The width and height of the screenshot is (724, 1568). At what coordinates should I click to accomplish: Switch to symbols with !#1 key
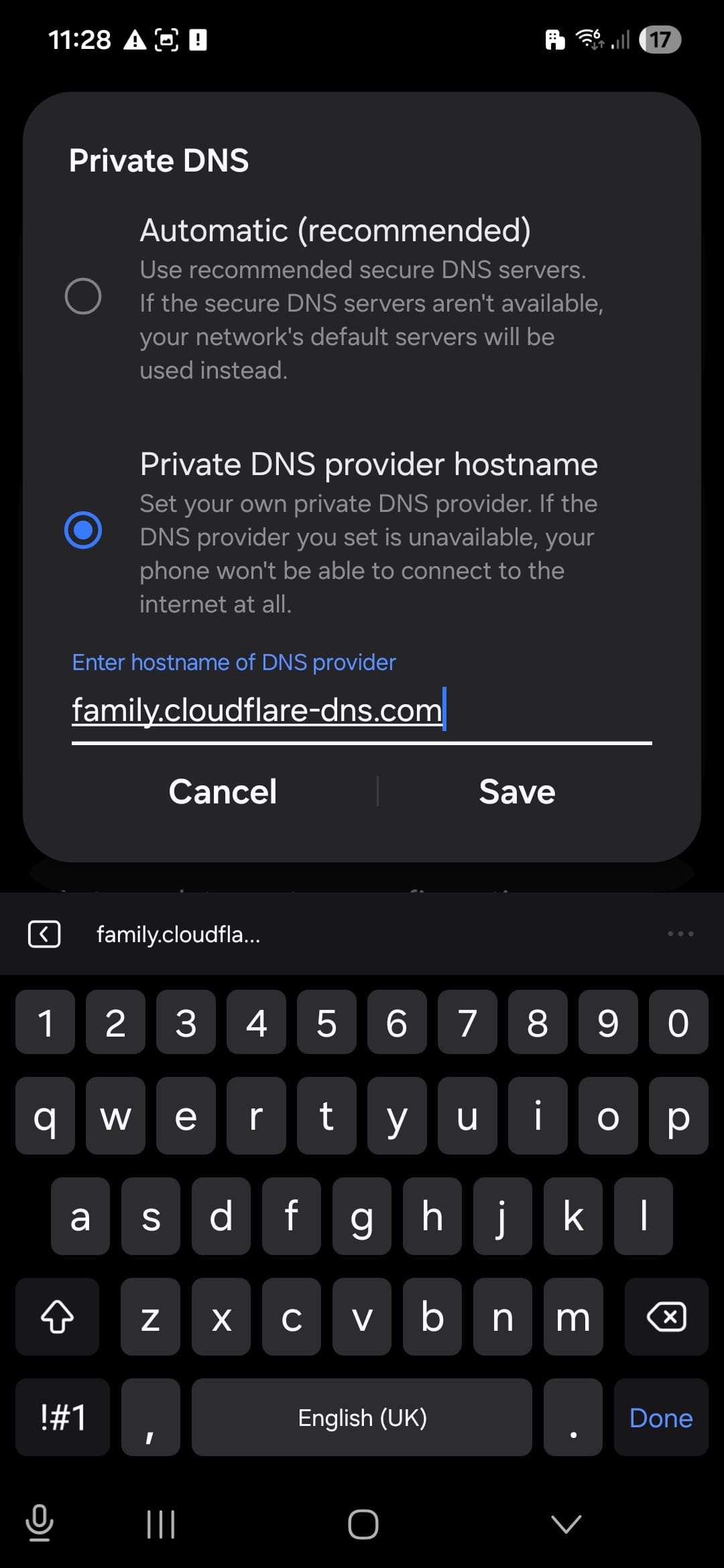click(62, 1417)
